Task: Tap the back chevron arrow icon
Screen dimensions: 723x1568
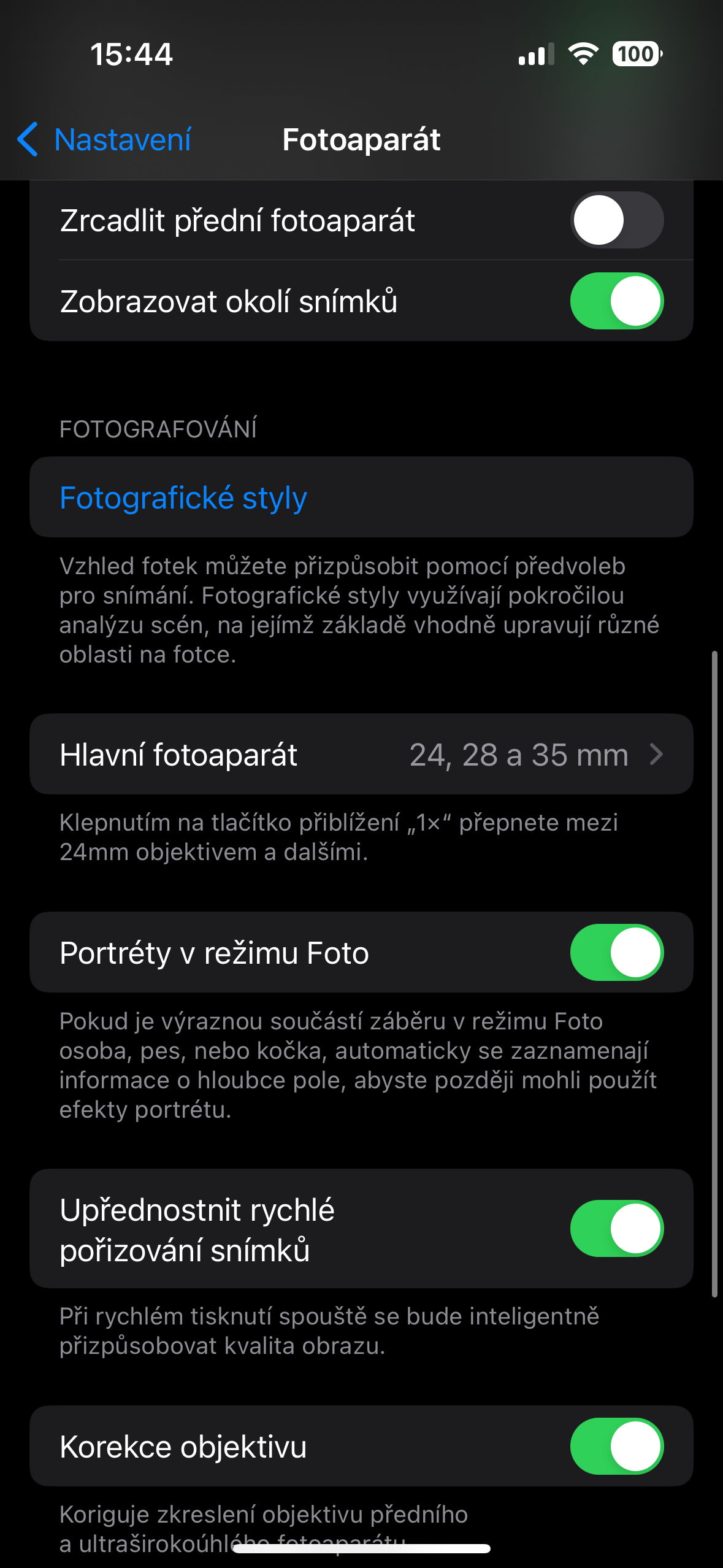Action: coord(29,140)
